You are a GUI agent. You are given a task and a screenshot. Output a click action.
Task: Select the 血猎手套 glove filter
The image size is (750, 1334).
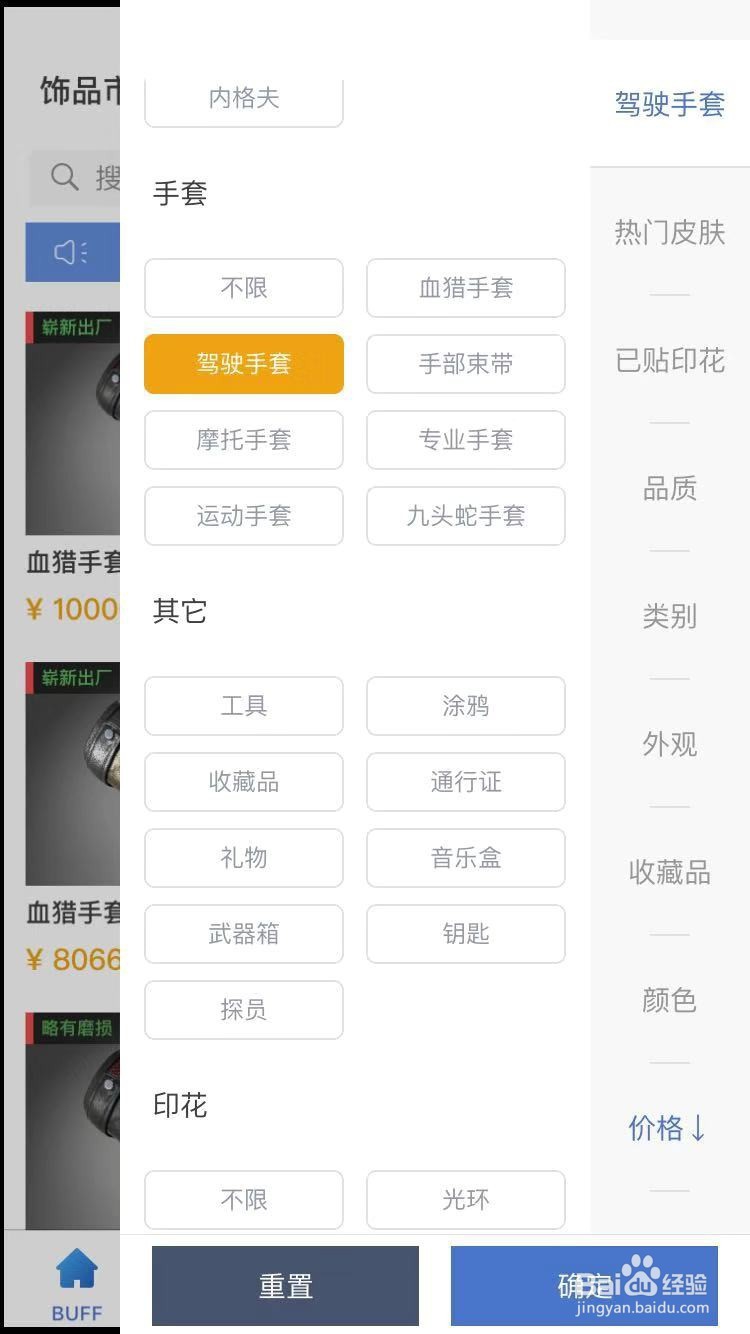[465, 288]
